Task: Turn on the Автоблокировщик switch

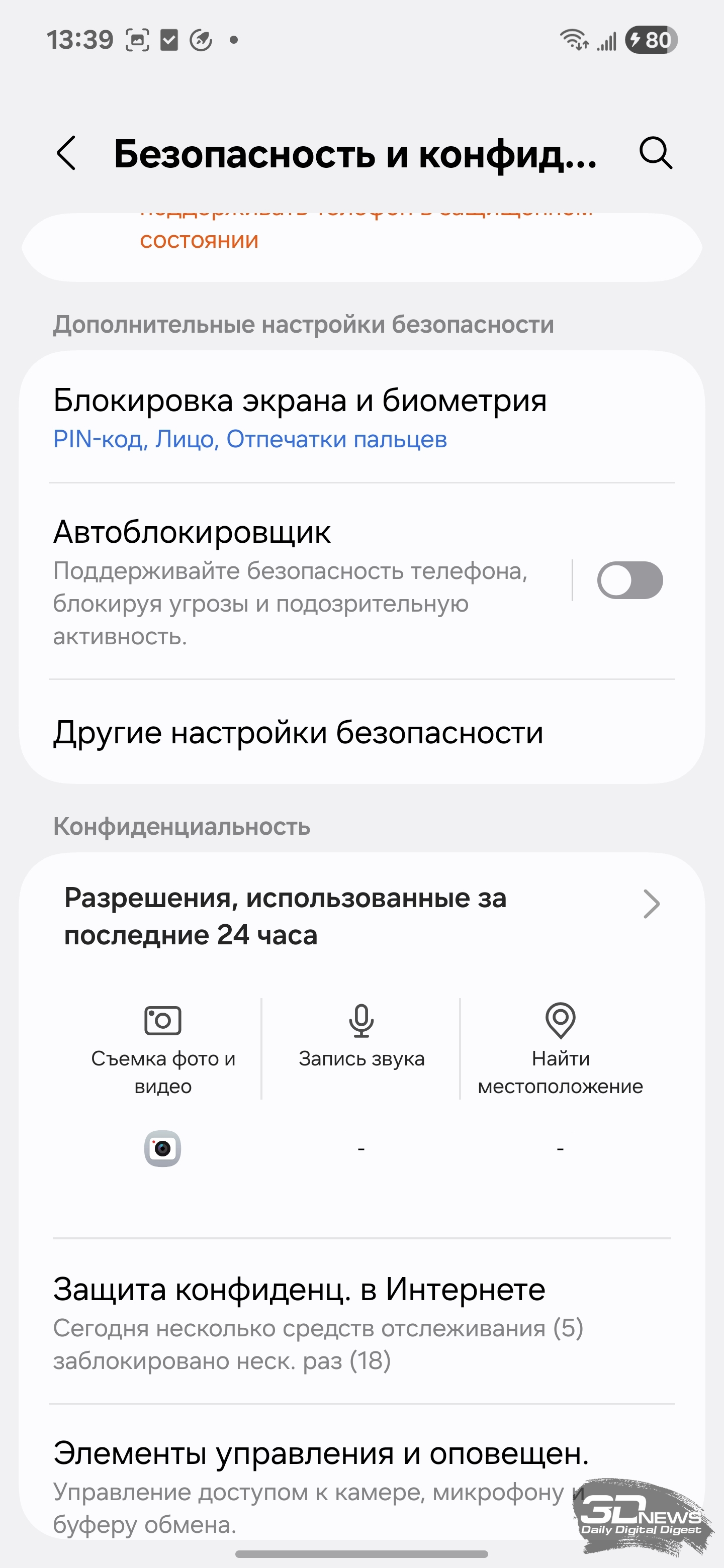Action: tap(629, 580)
